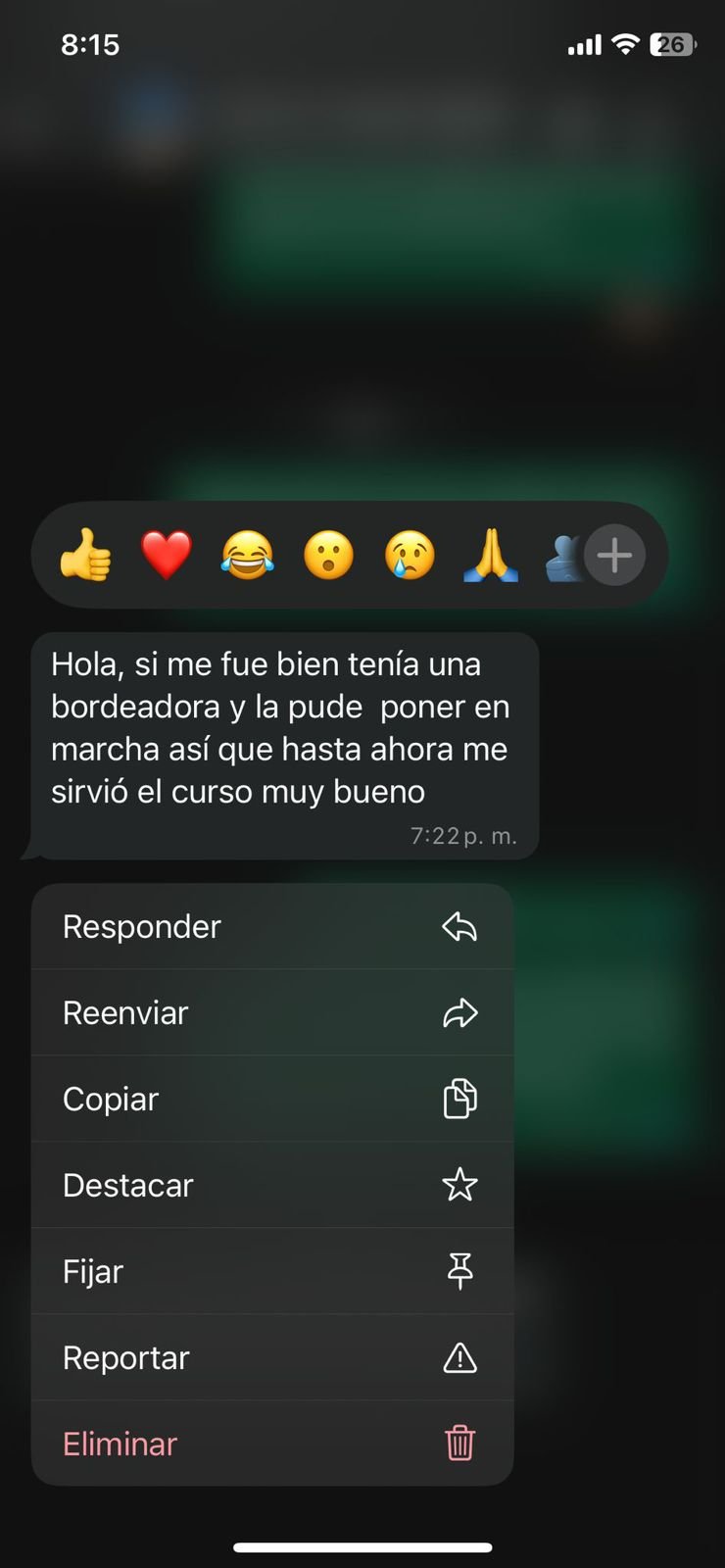Choose Reenviar to forward the message

pyautogui.click(x=272, y=1012)
